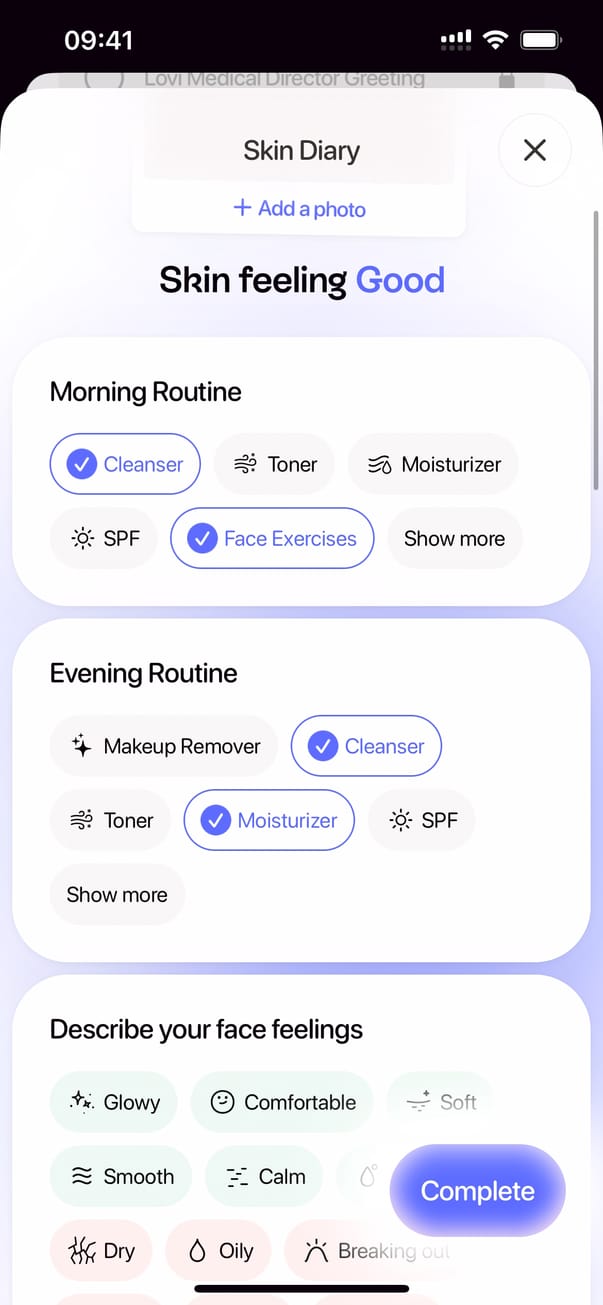
Task: Hit the Complete button
Action: [477, 1191]
